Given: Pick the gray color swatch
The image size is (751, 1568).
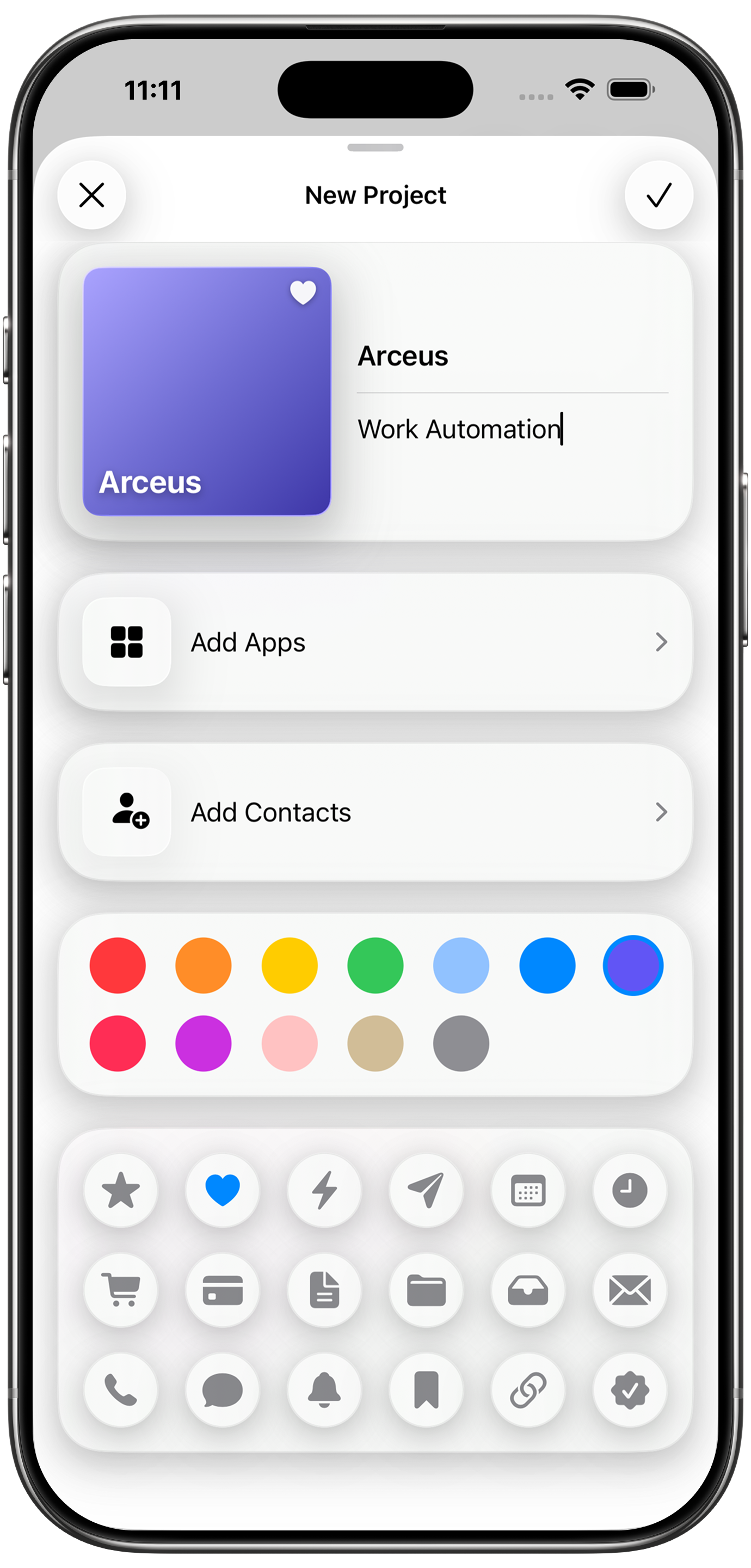Looking at the screenshot, I should tap(461, 1043).
